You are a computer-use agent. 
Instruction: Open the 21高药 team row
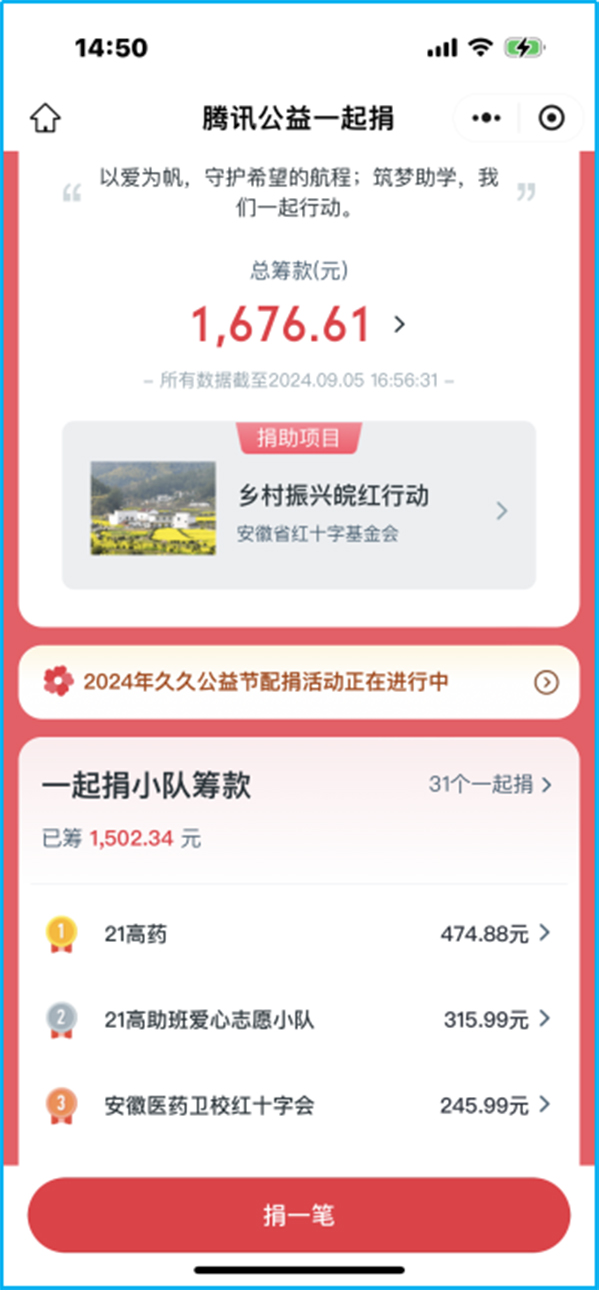click(299, 934)
